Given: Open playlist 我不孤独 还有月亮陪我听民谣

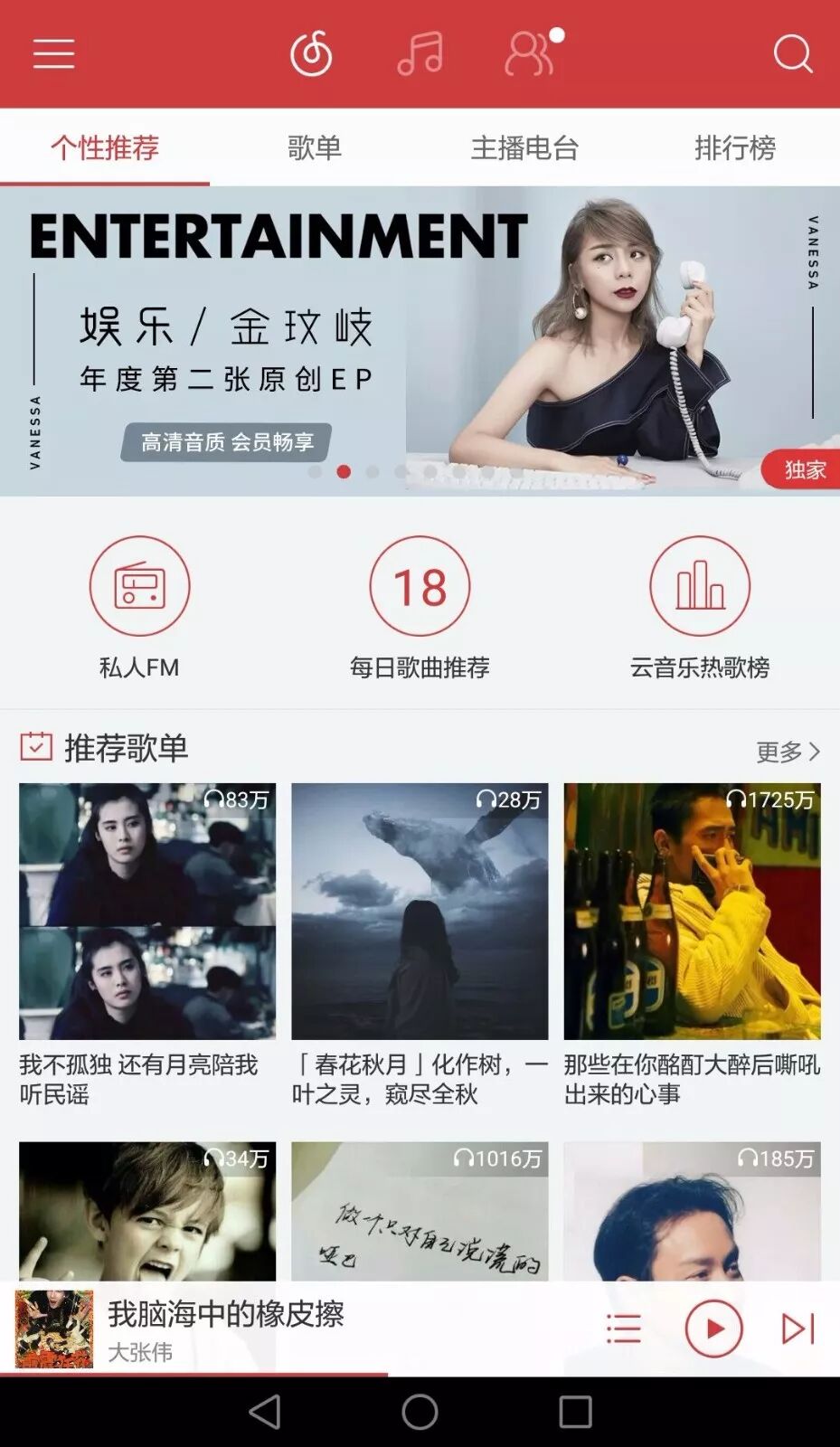Looking at the screenshot, I should coord(147,912).
